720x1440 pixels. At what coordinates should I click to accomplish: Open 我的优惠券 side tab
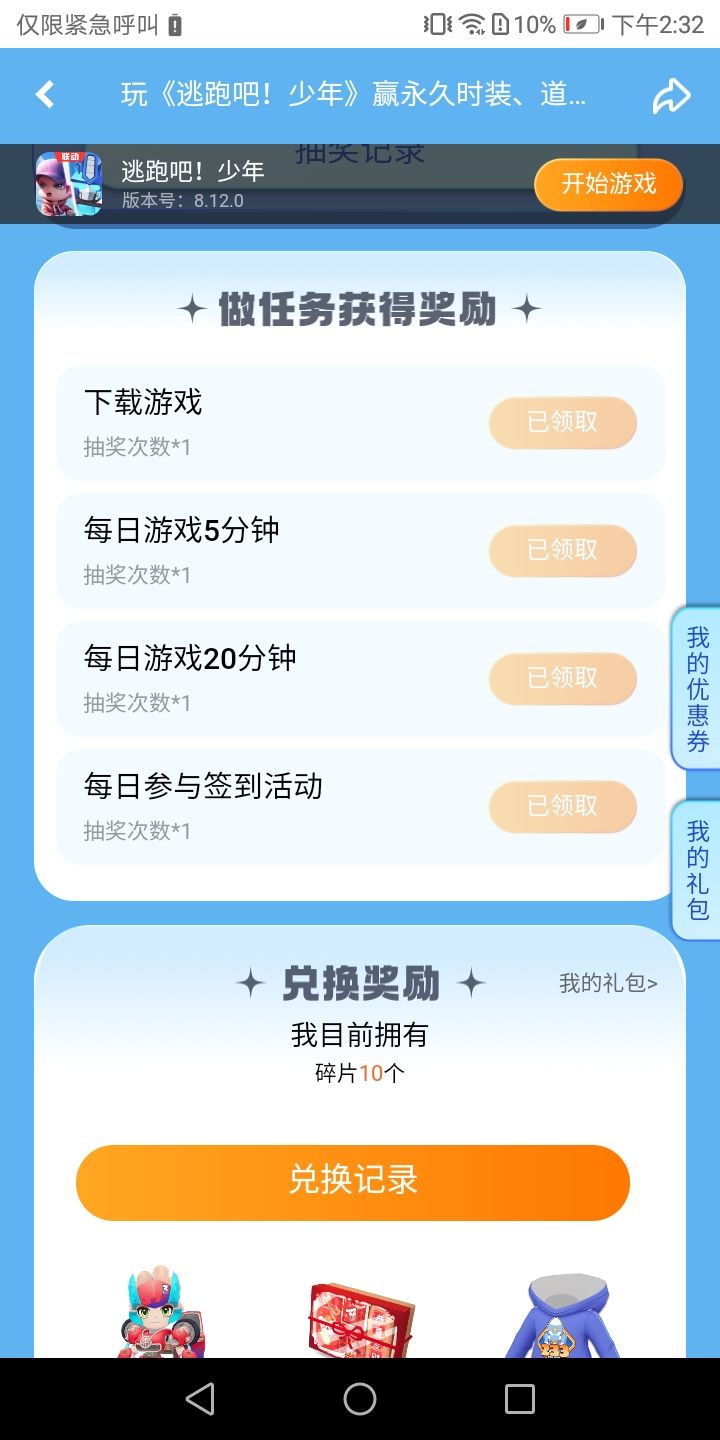tap(697, 689)
